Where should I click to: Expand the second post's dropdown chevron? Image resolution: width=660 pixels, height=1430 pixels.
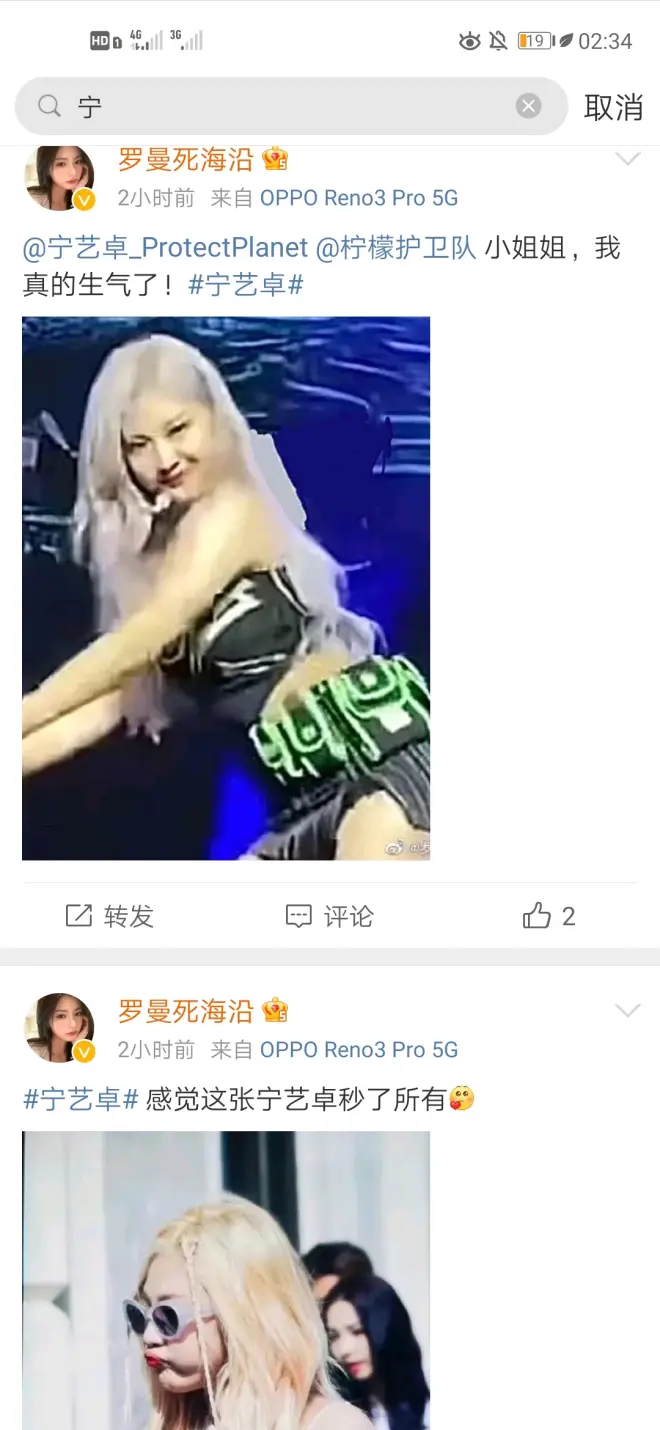click(627, 1011)
